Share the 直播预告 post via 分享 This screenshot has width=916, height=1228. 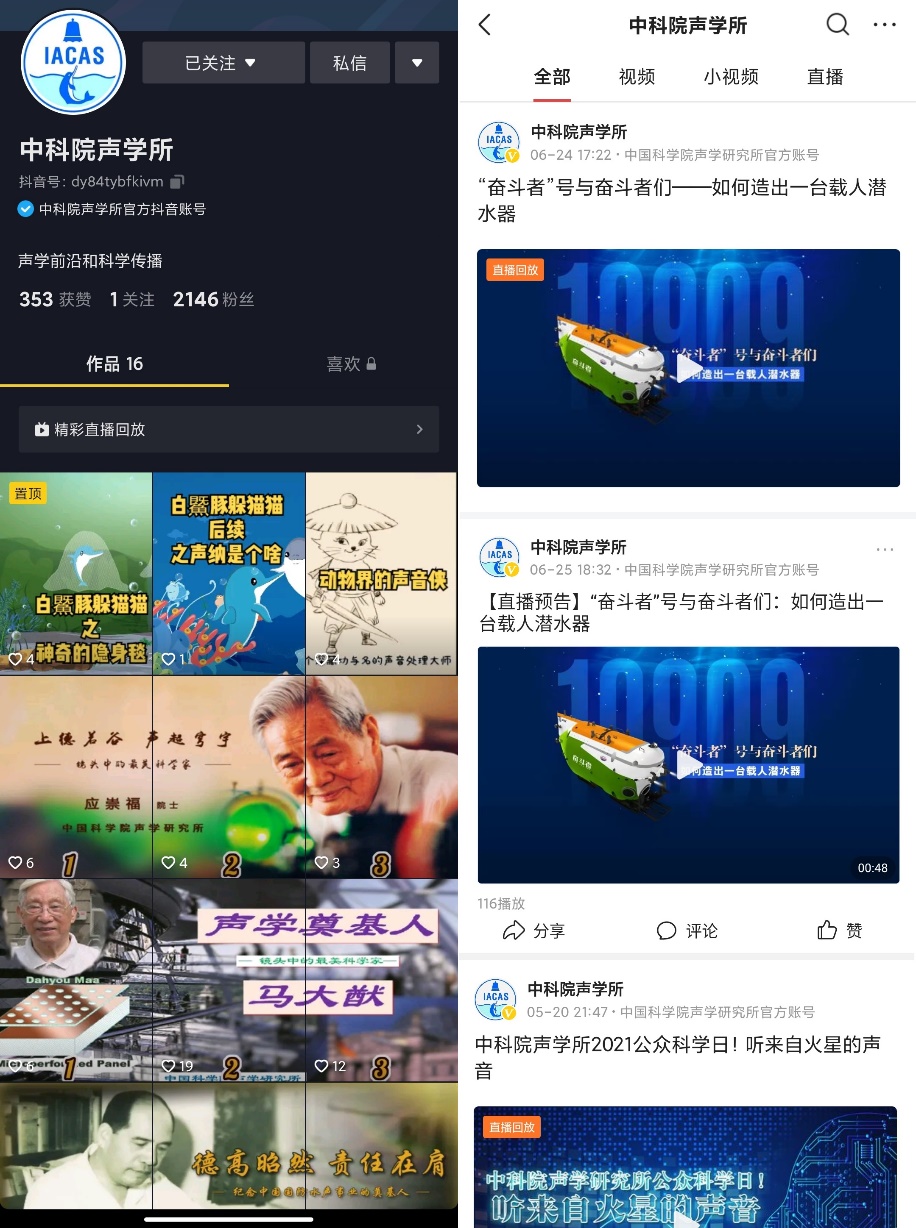pyautogui.click(x=534, y=931)
